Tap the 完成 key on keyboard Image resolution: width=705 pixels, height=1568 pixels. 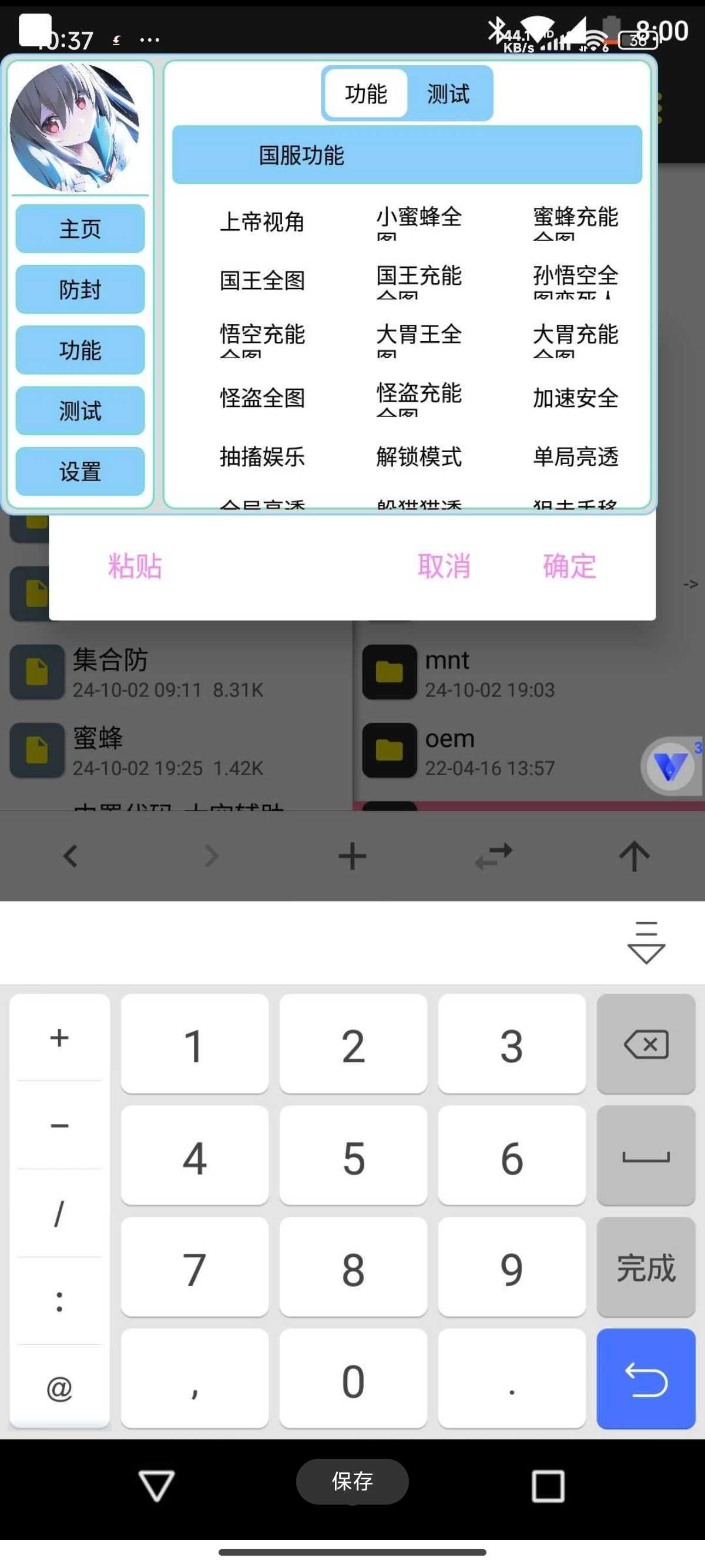coord(646,1268)
